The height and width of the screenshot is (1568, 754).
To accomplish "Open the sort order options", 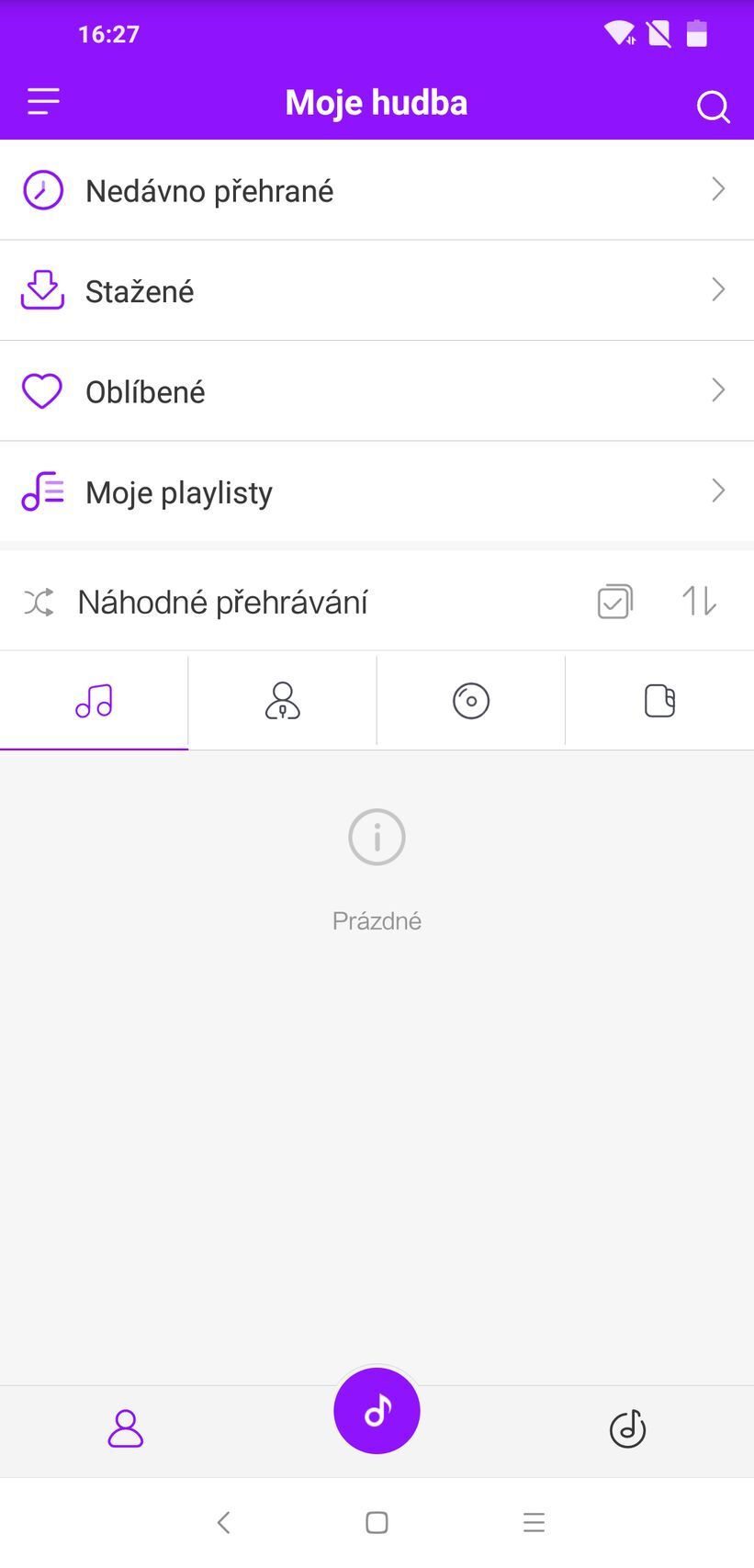I will click(699, 602).
